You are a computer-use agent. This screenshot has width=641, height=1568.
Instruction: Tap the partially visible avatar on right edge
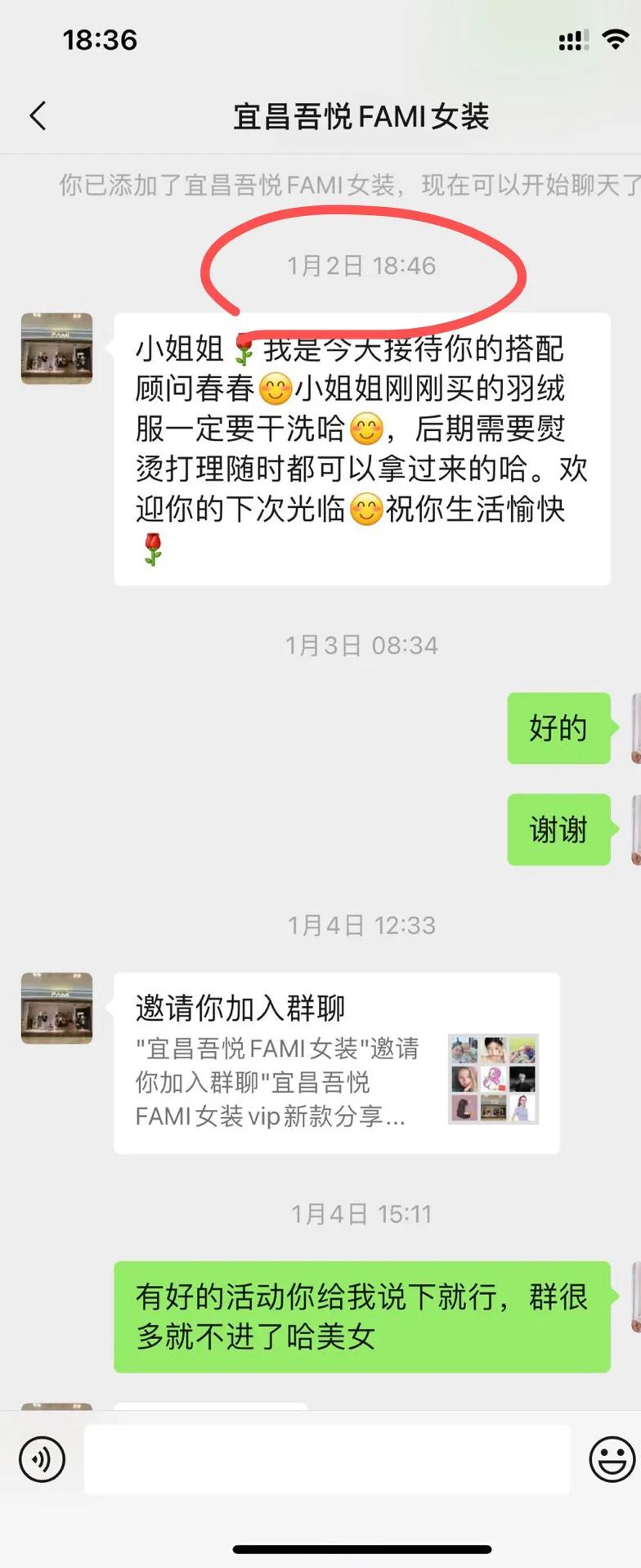point(636,728)
